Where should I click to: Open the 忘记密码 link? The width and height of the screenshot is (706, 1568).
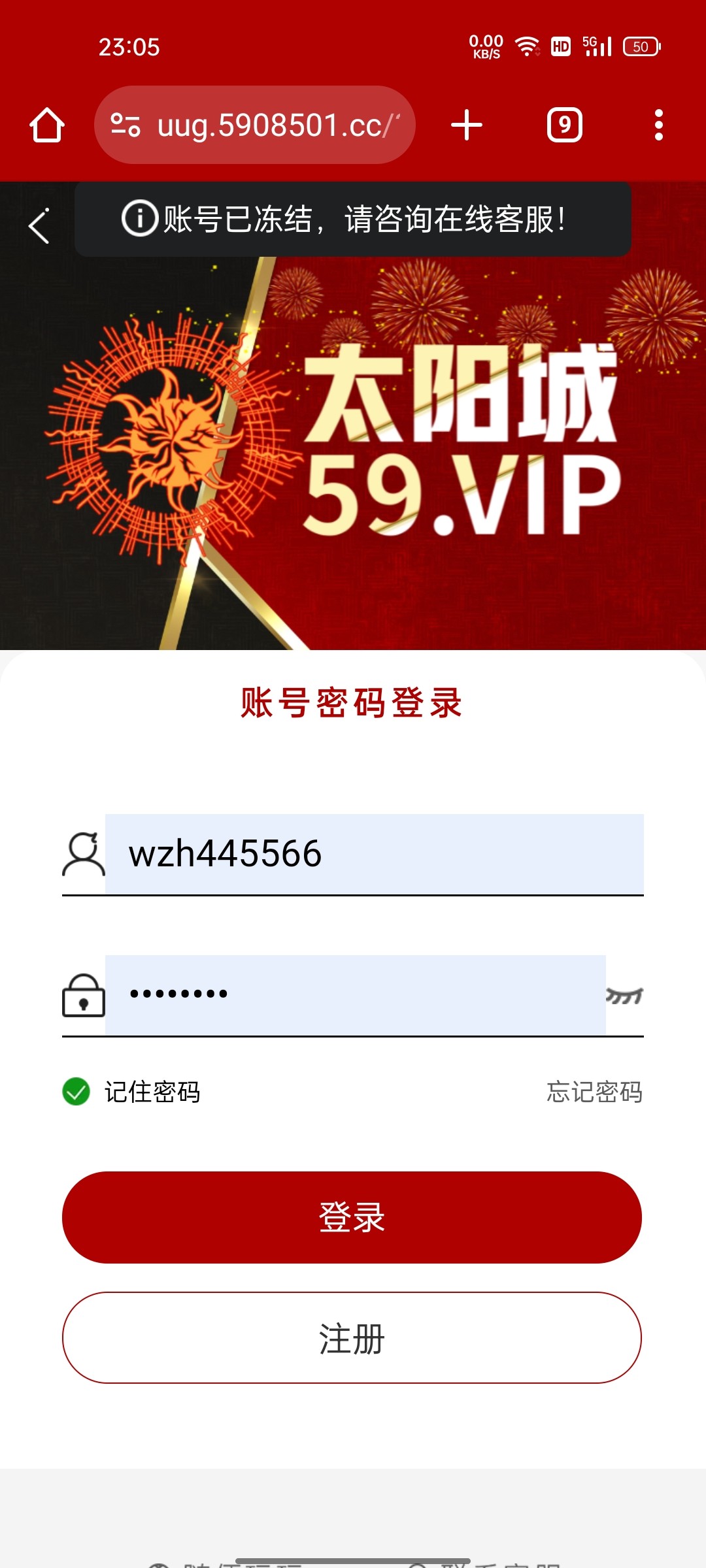pos(594,1092)
